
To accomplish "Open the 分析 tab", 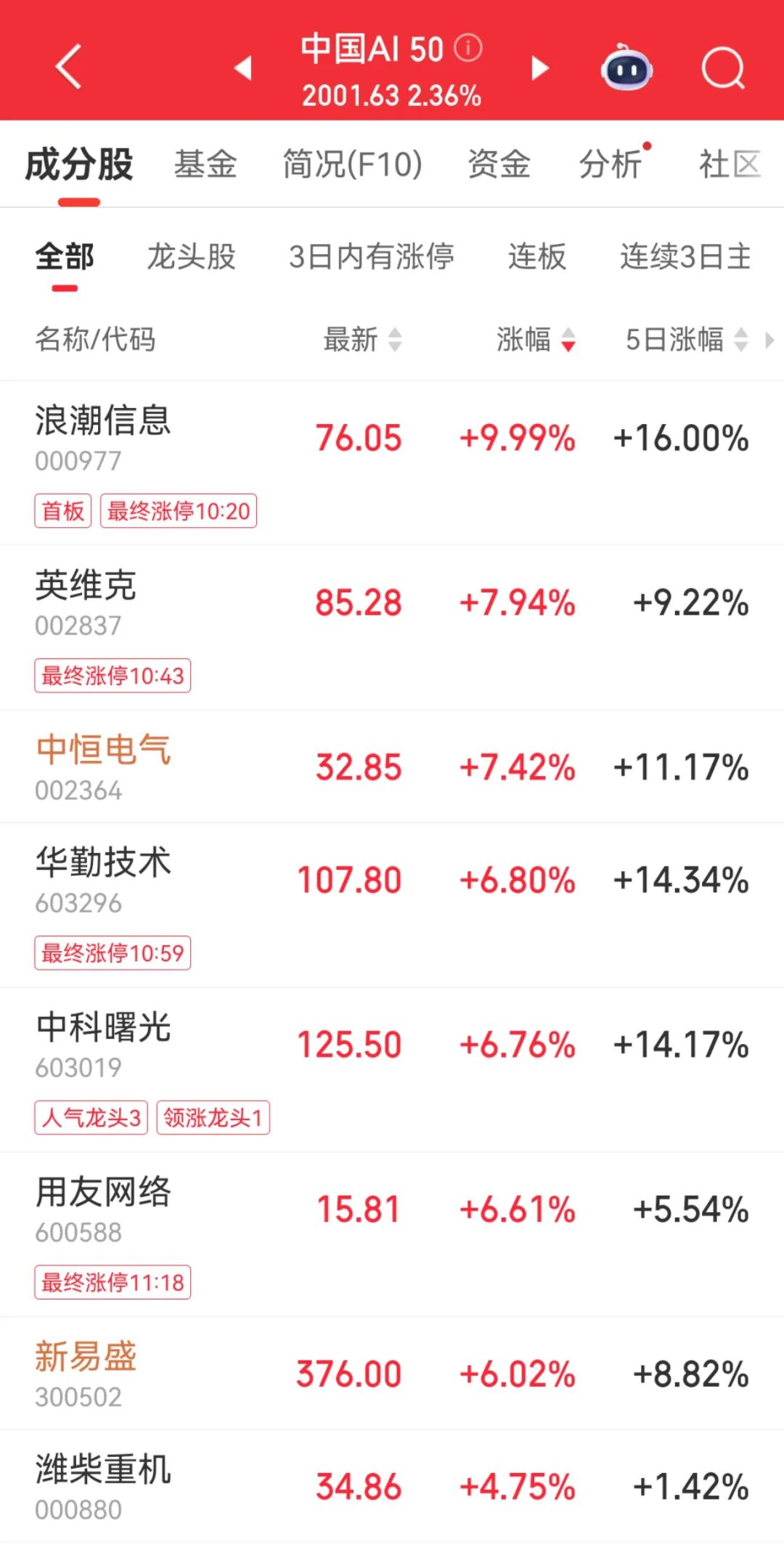I will pos(611,164).
